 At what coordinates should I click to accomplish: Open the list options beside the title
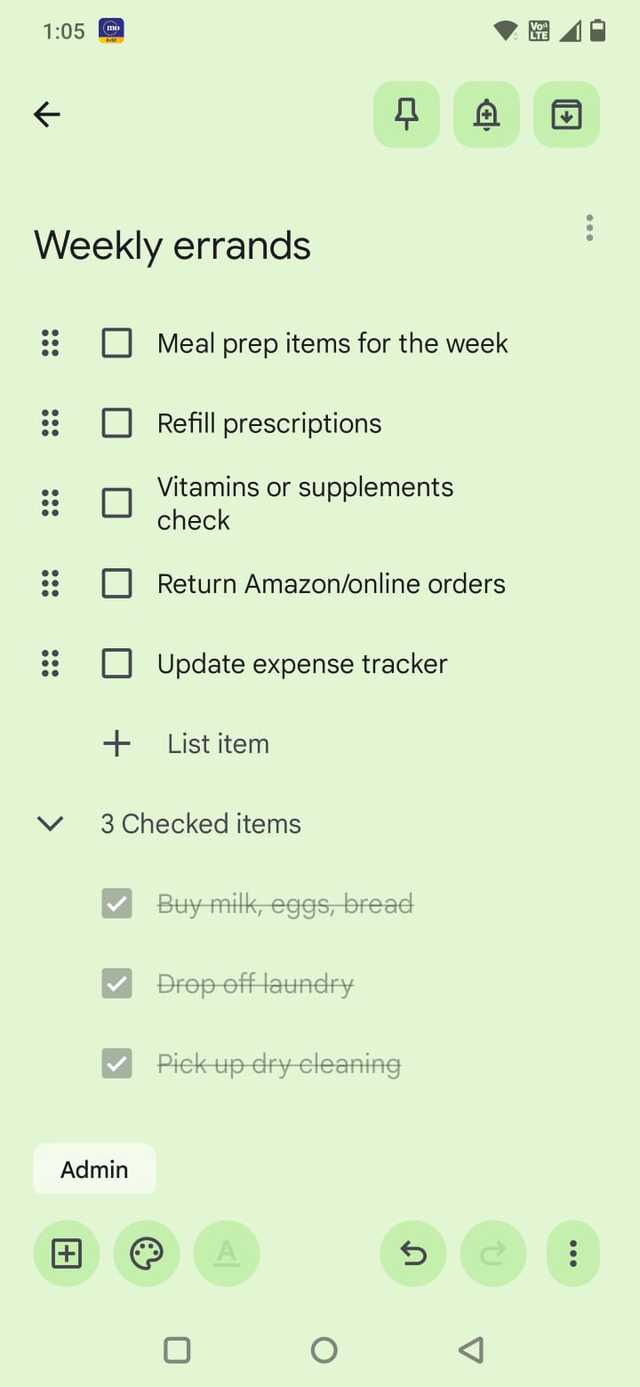tap(589, 228)
